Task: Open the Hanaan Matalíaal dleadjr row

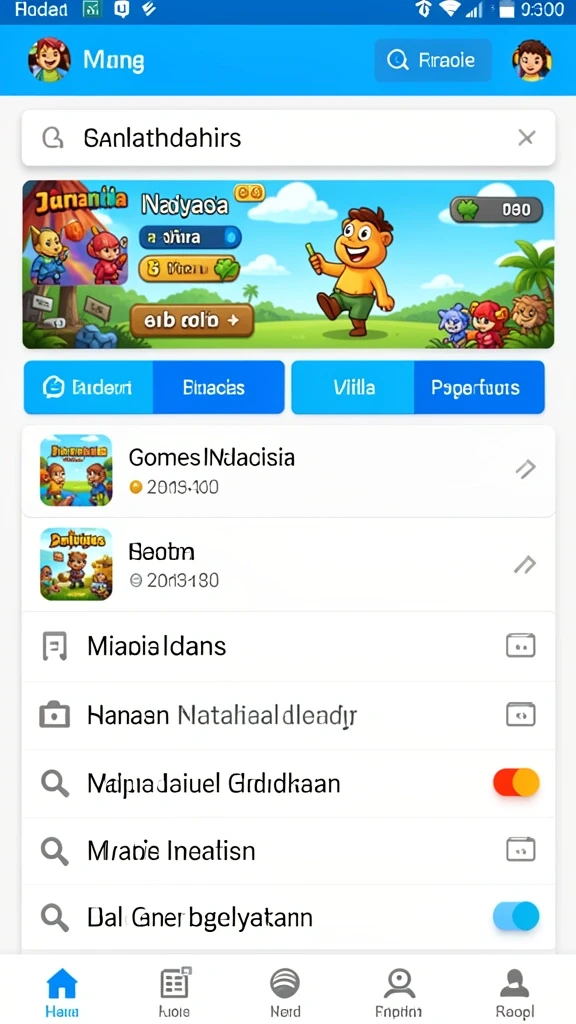Action: pyautogui.click(x=288, y=715)
